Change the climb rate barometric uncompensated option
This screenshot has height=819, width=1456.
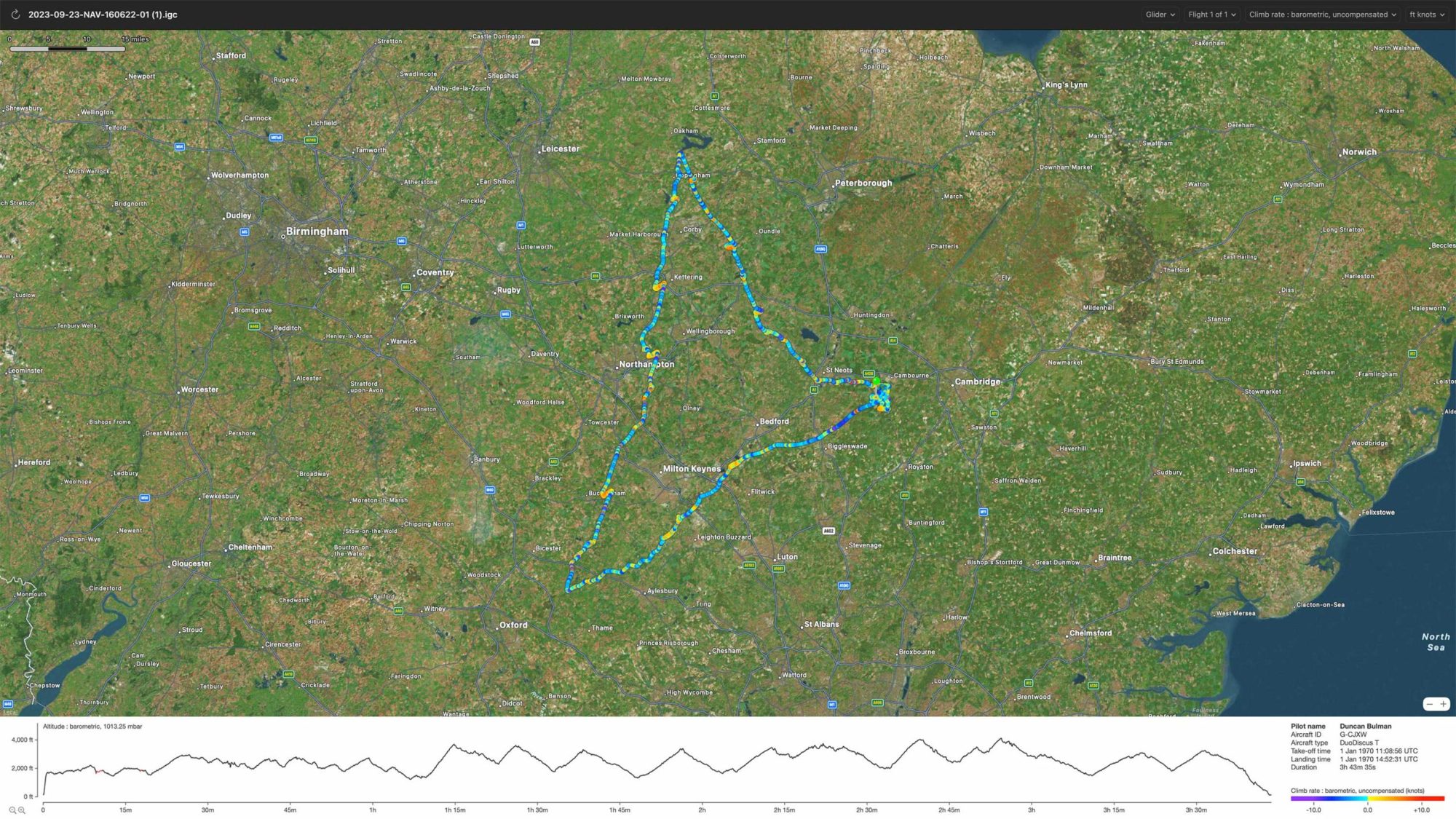1322,15
